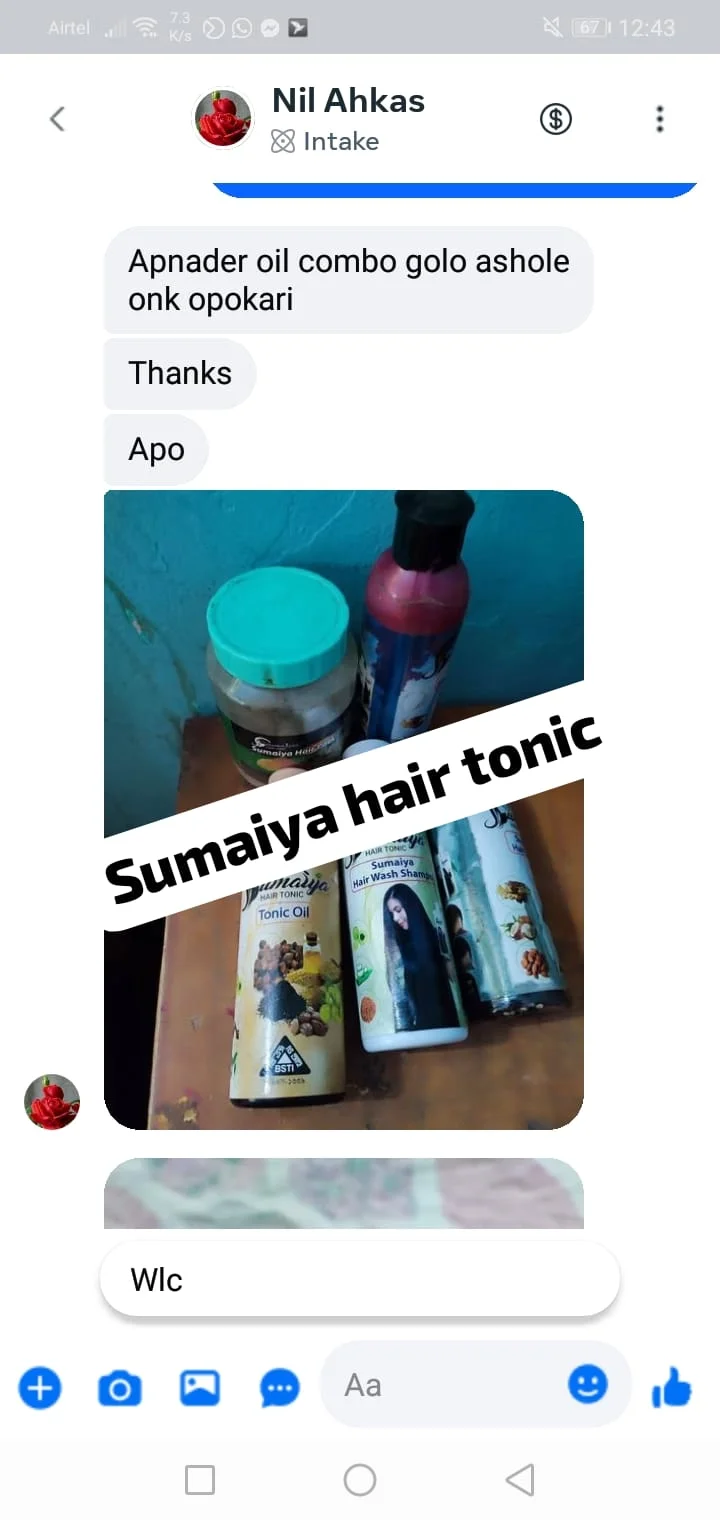Screen dimensions: 720x1520
Task: Send a thumbs-up like
Action: [x=671, y=1388]
